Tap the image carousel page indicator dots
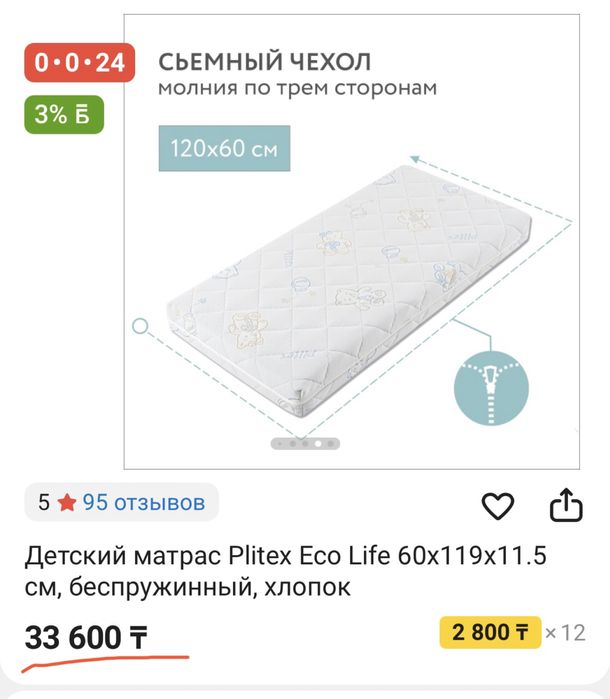The height and width of the screenshot is (699, 610). point(306,443)
